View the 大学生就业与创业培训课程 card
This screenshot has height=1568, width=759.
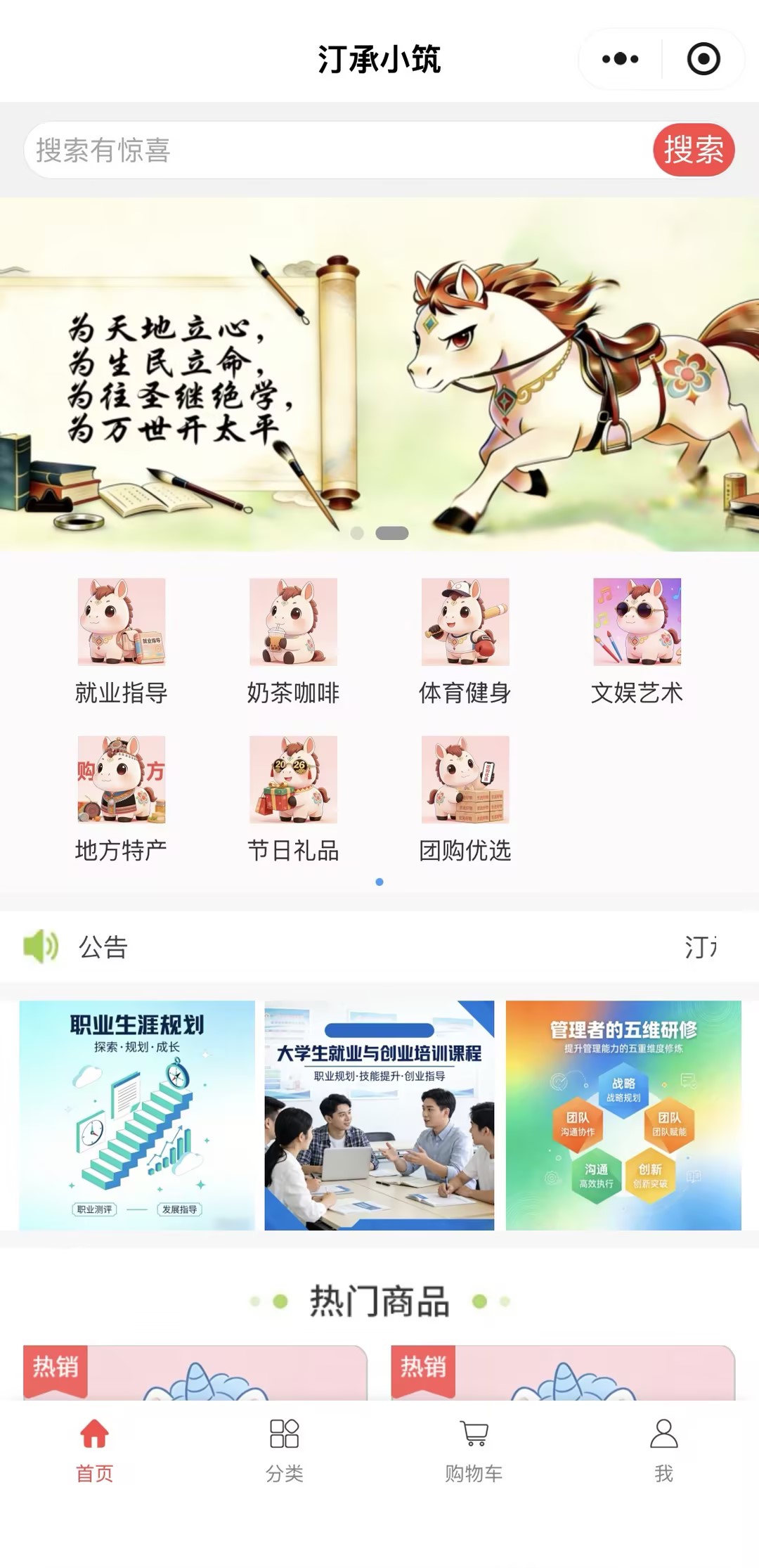point(379,1115)
